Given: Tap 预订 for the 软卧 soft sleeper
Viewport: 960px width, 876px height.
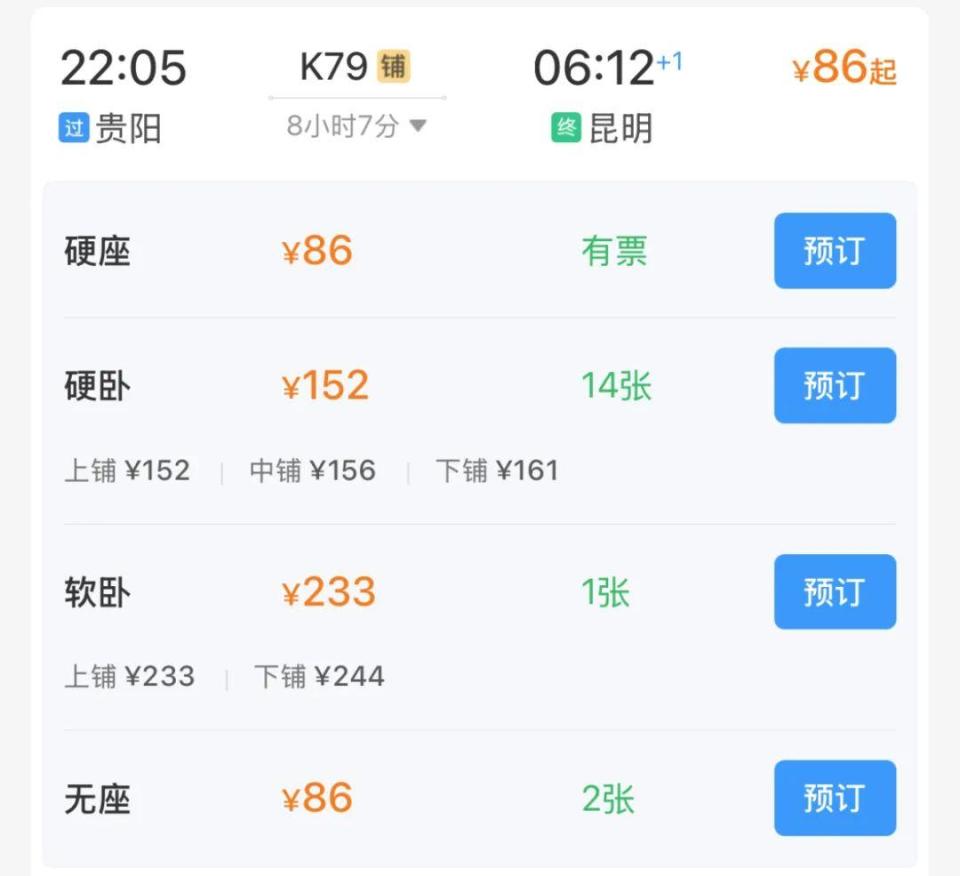Looking at the screenshot, I should pos(834,592).
